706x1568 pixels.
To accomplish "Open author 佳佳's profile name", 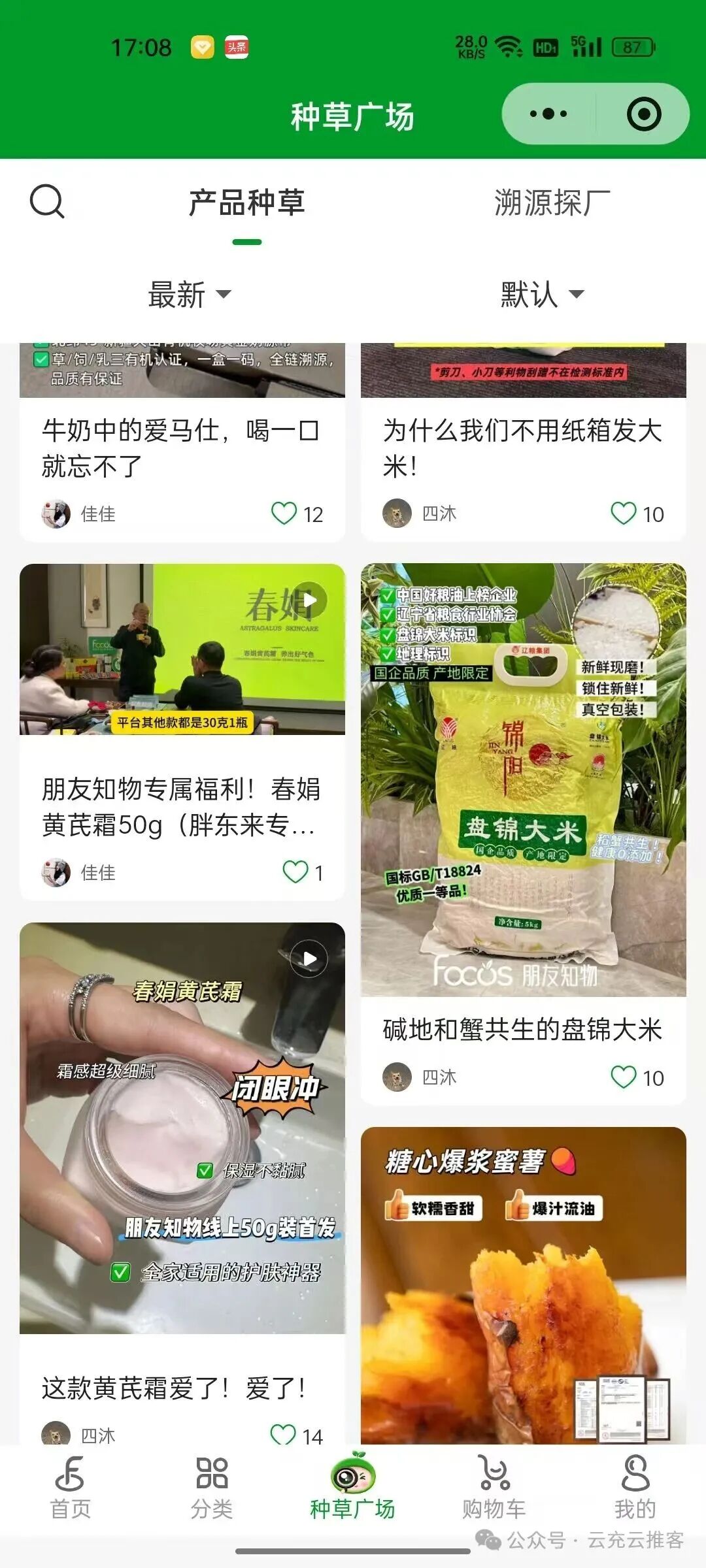I will [97, 514].
